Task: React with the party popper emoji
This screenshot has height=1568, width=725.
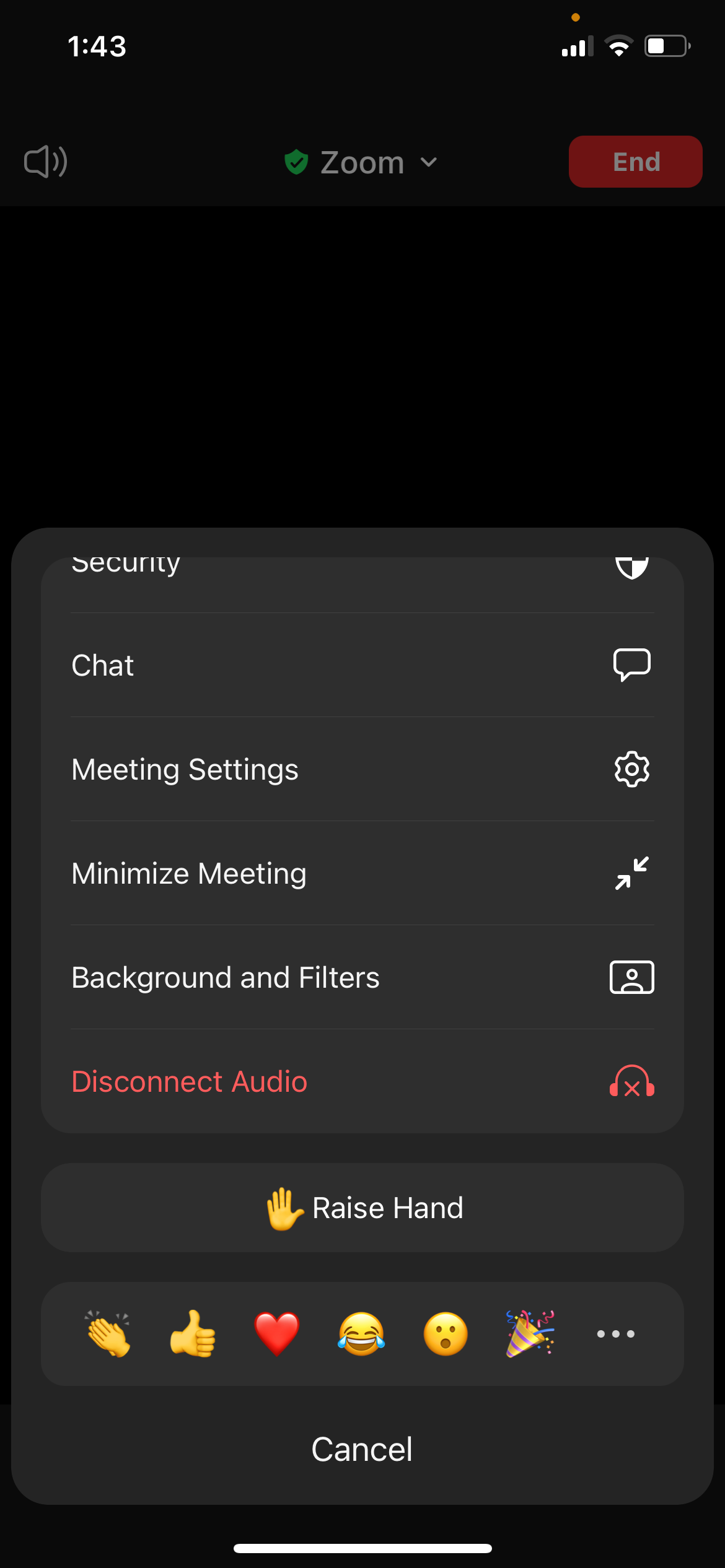Action: pos(530,1334)
